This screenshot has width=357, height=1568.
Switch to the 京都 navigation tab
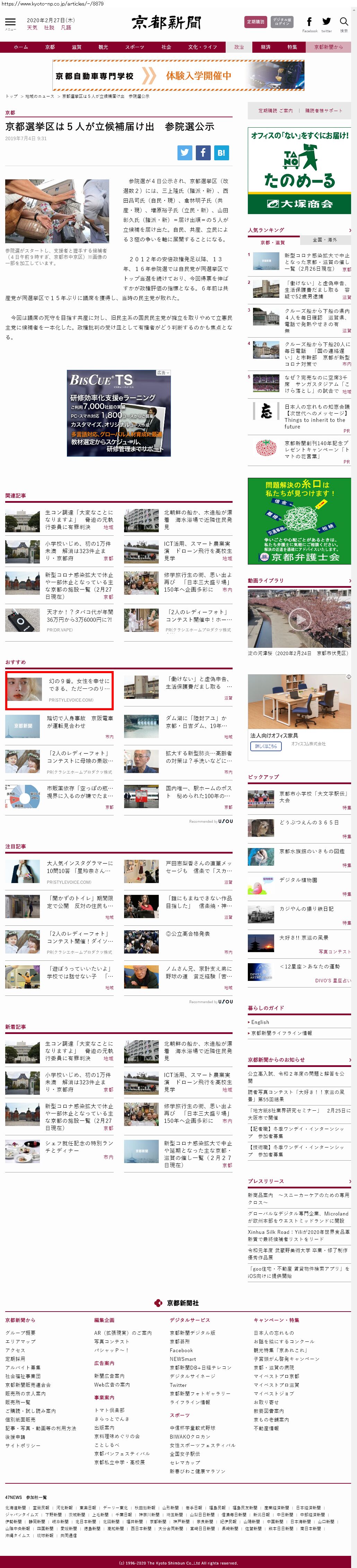click(50, 47)
